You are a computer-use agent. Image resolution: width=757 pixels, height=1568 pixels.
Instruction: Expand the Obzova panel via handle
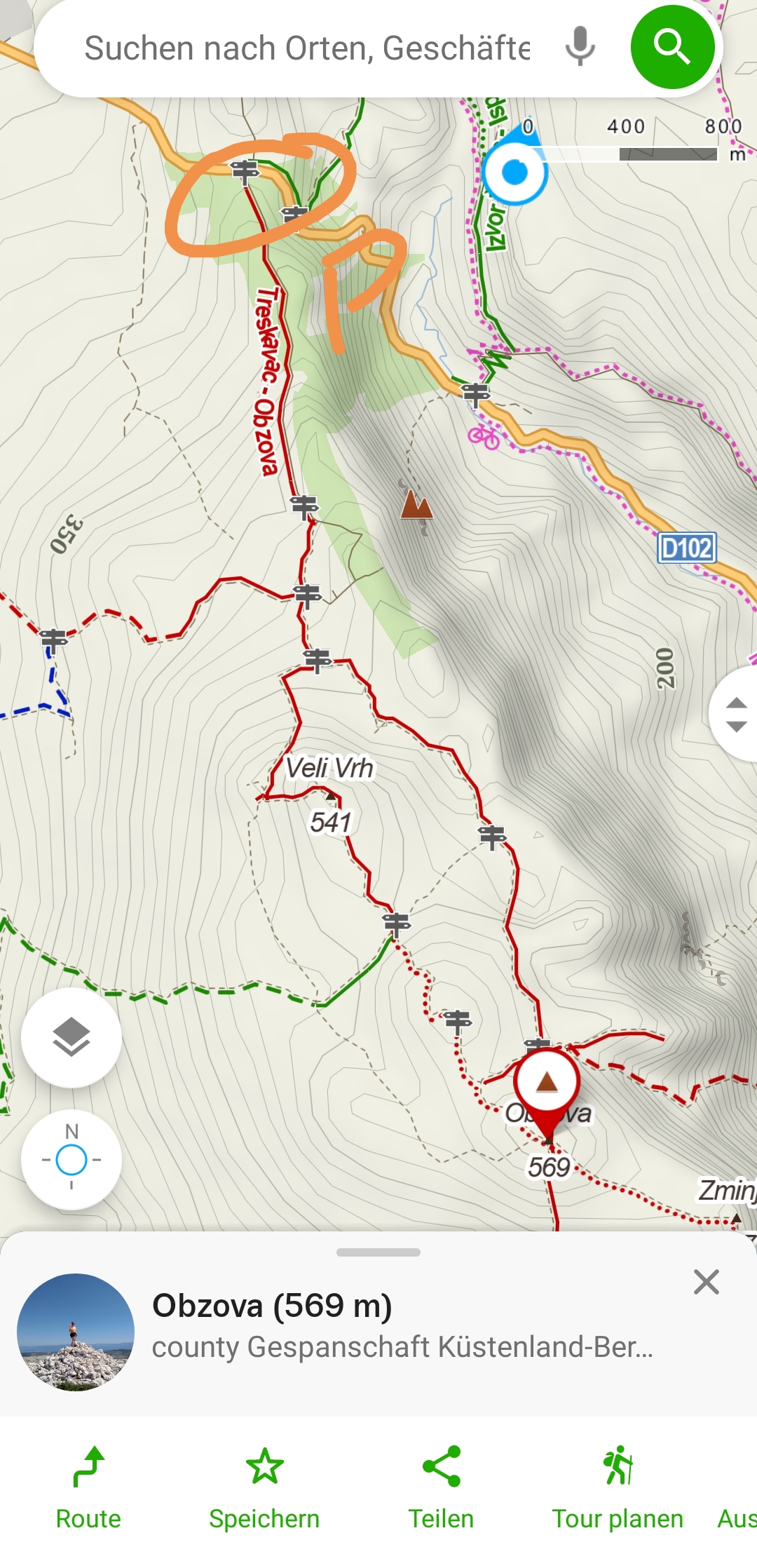[x=378, y=1252]
